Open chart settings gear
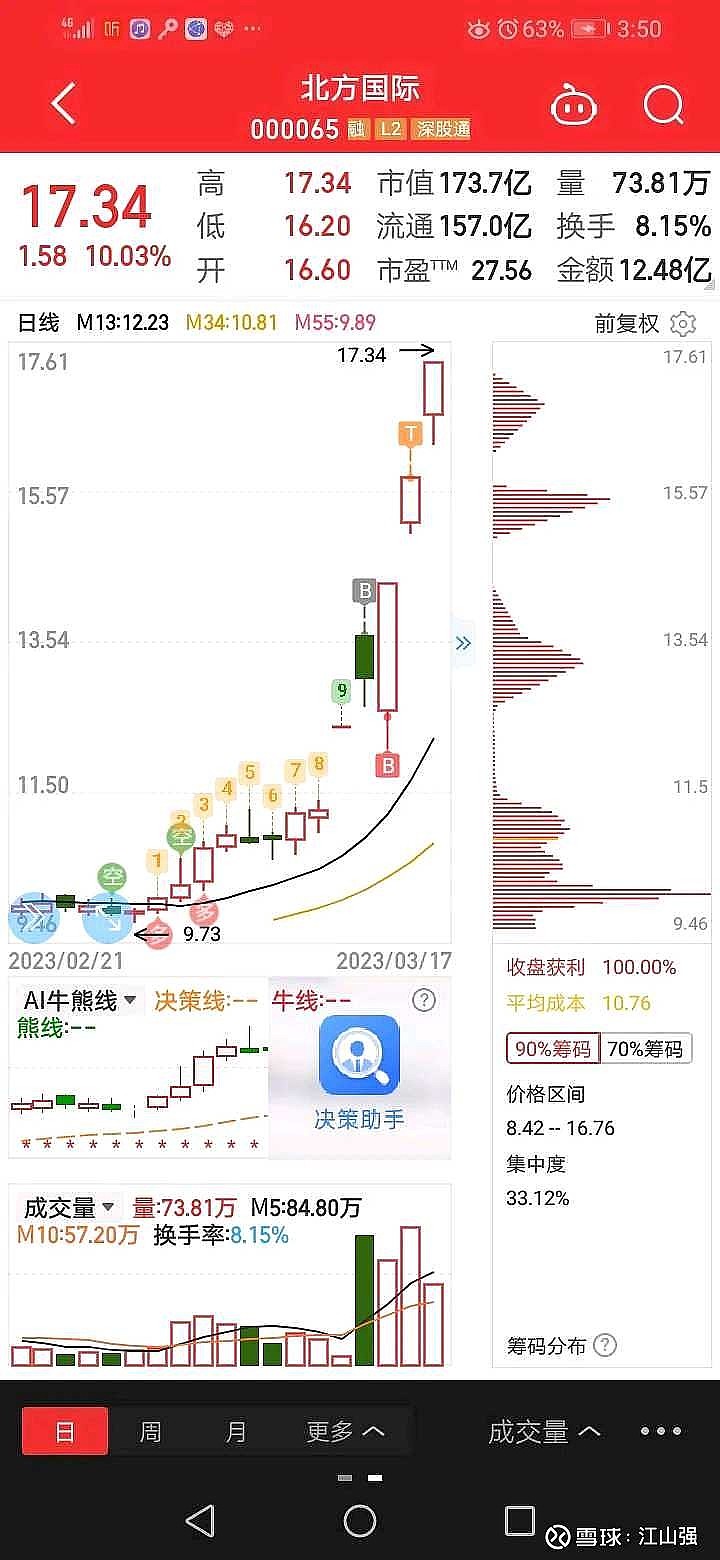The height and width of the screenshot is (1560, 720). coord(683,323)
